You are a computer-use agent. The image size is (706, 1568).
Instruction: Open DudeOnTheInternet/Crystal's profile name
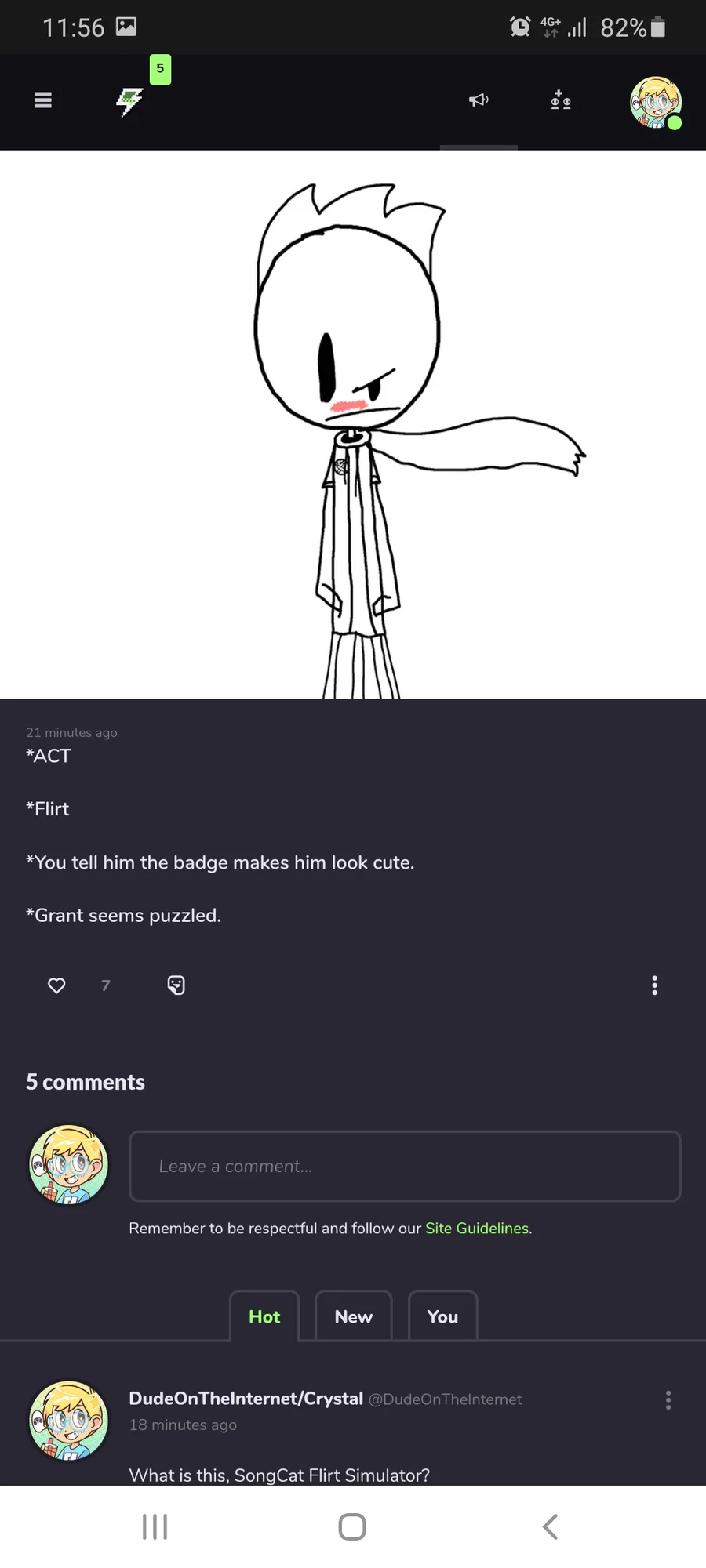[x=246, y=1399]
